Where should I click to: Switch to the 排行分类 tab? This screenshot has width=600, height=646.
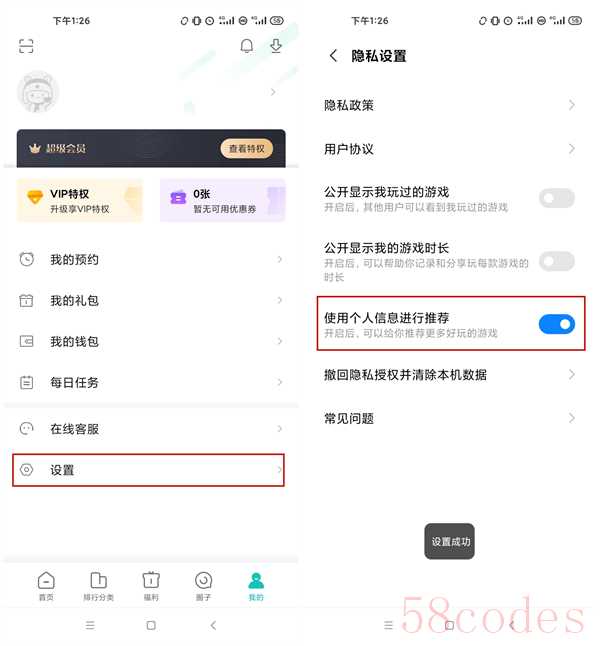[x=98, y=586]
